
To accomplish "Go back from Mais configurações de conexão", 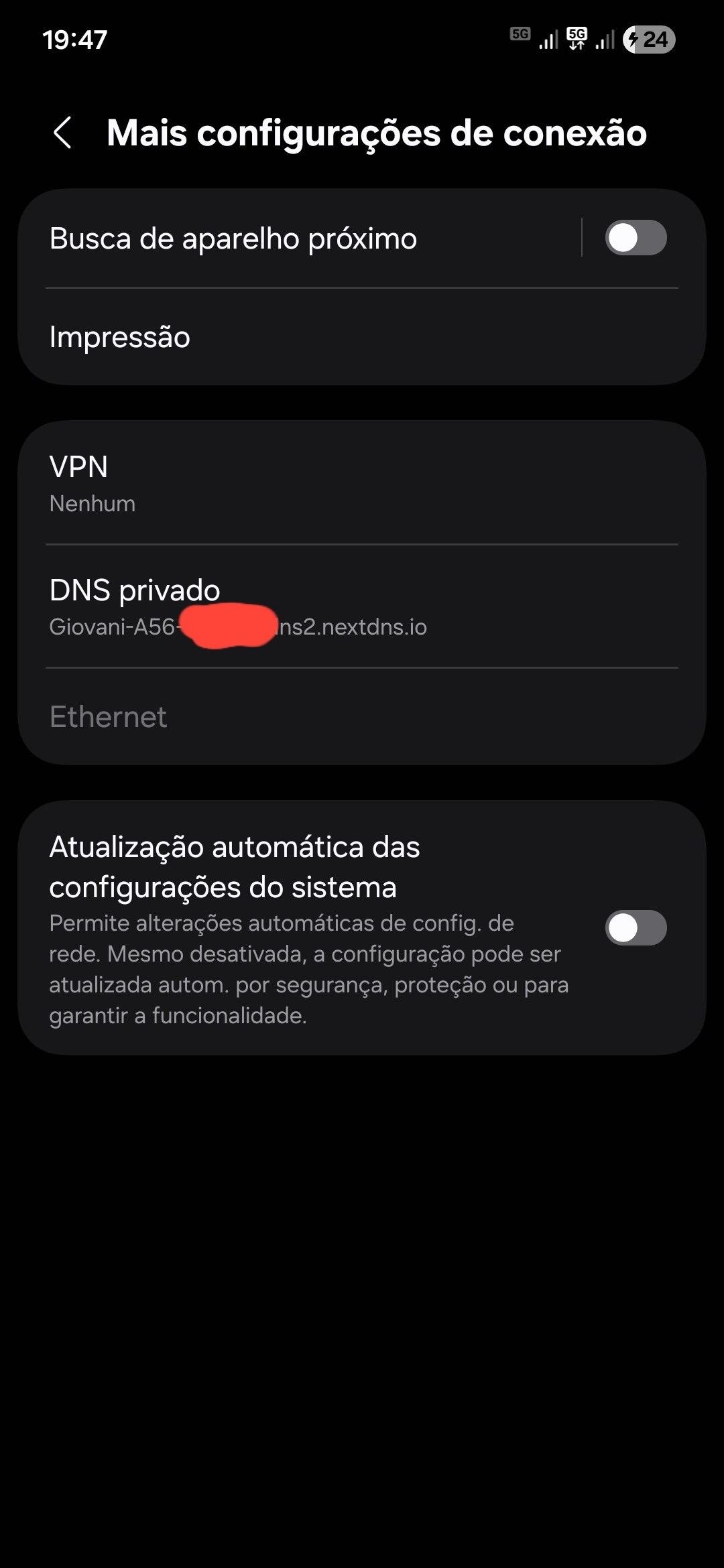I will point(62,133).
